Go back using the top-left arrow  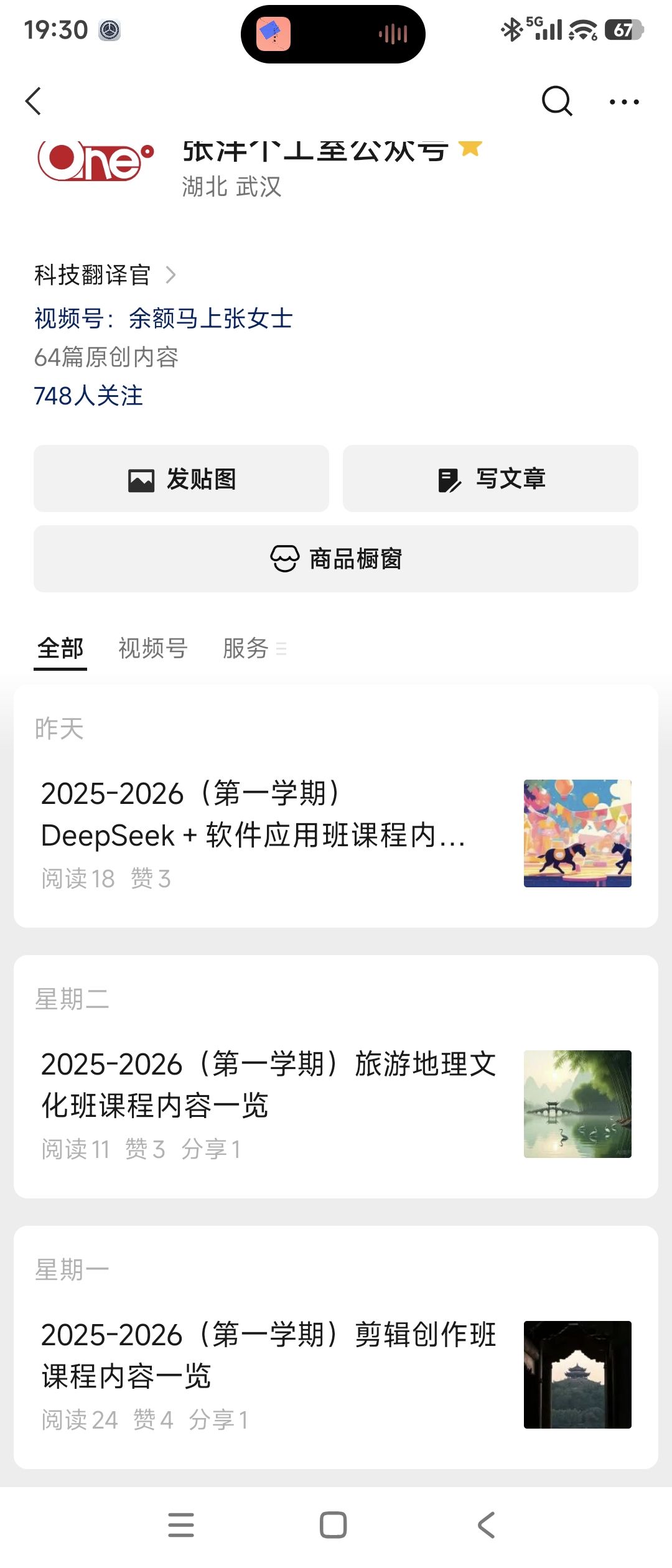click(x=34, y=101)
